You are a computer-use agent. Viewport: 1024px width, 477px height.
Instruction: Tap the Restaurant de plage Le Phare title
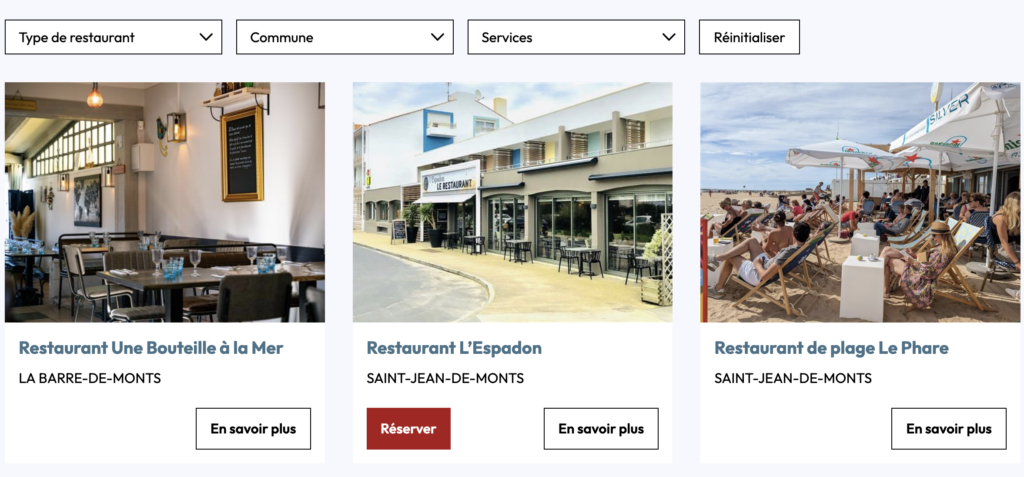[x=831, y=348]
